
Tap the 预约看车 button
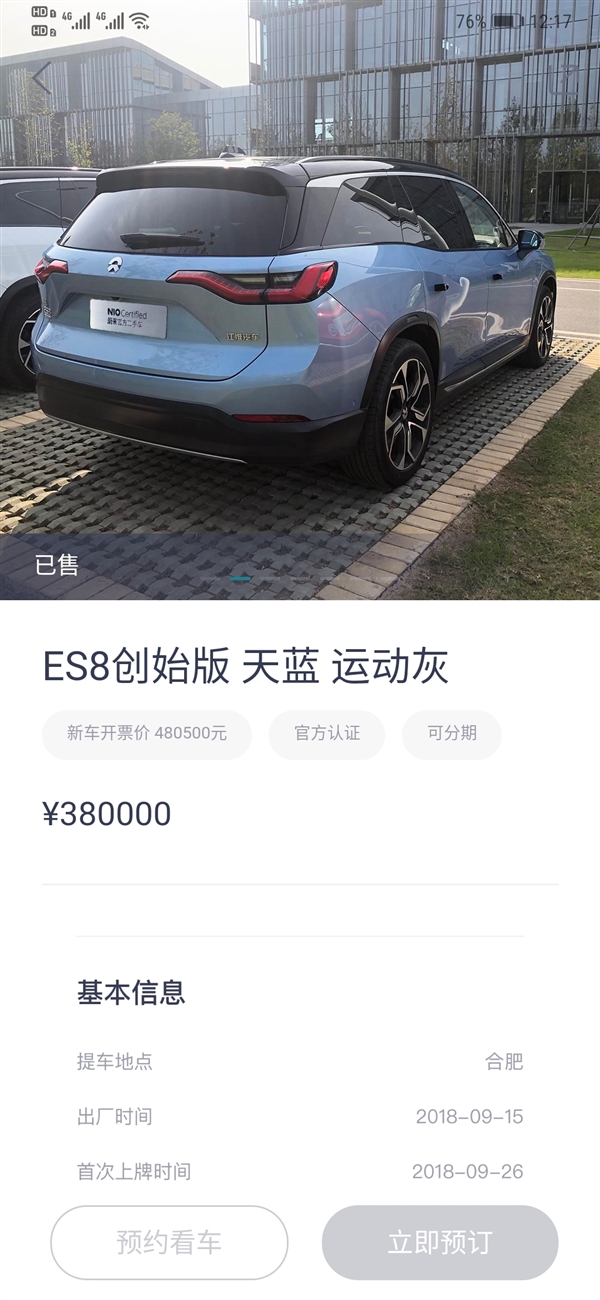[x=169, y=1242]
